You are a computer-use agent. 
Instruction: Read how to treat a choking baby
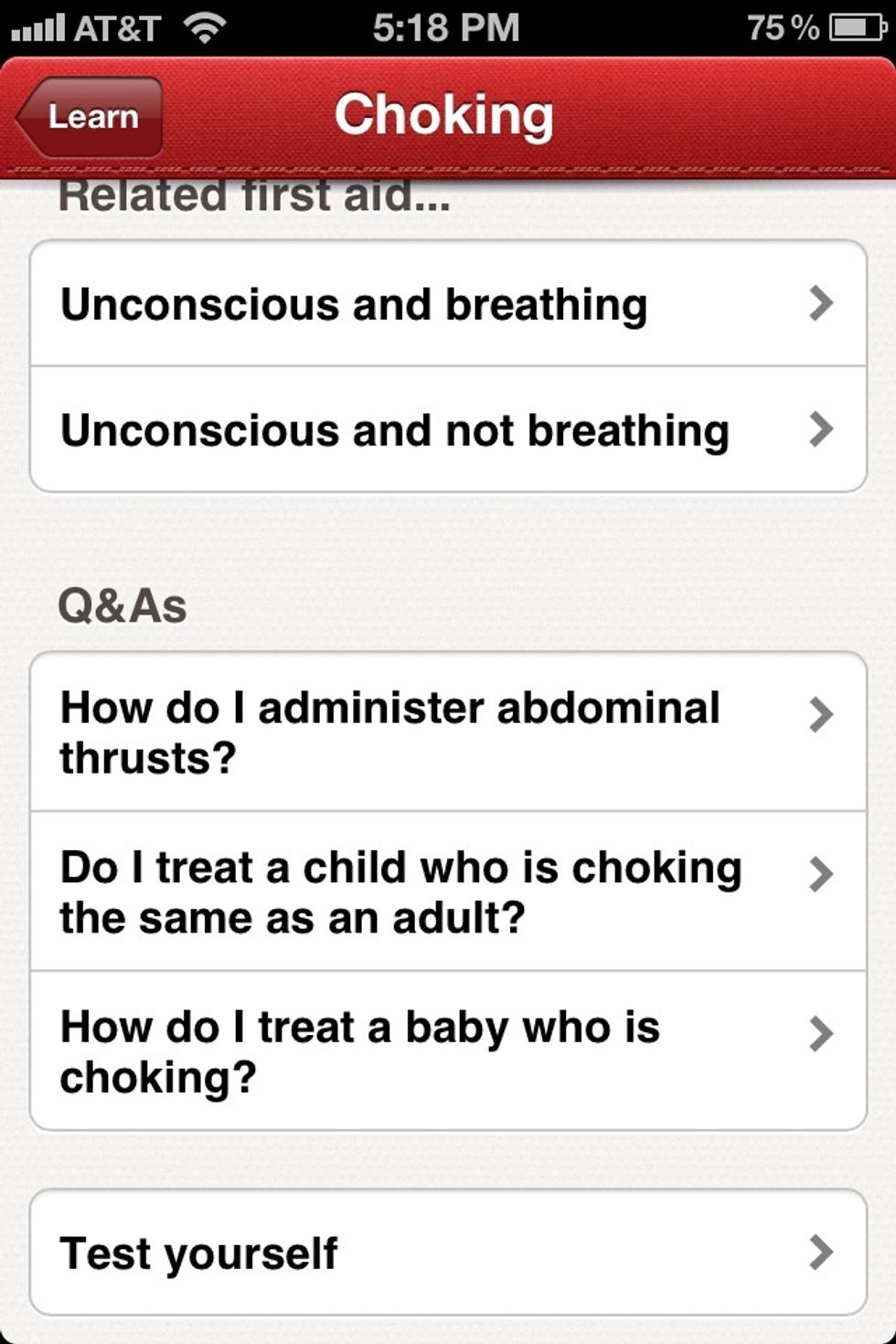coord(448,1051)
